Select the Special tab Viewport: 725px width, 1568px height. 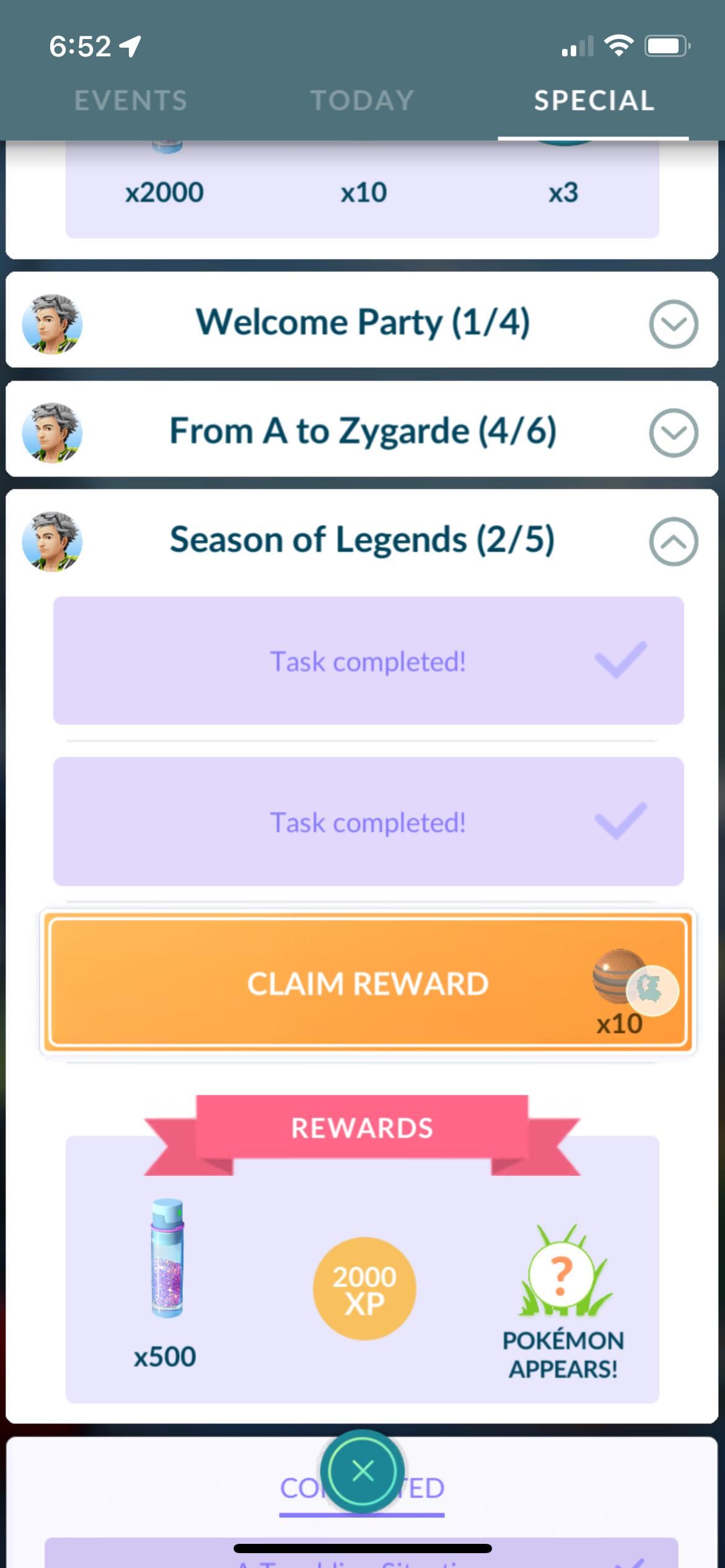(x=594, y=101)
